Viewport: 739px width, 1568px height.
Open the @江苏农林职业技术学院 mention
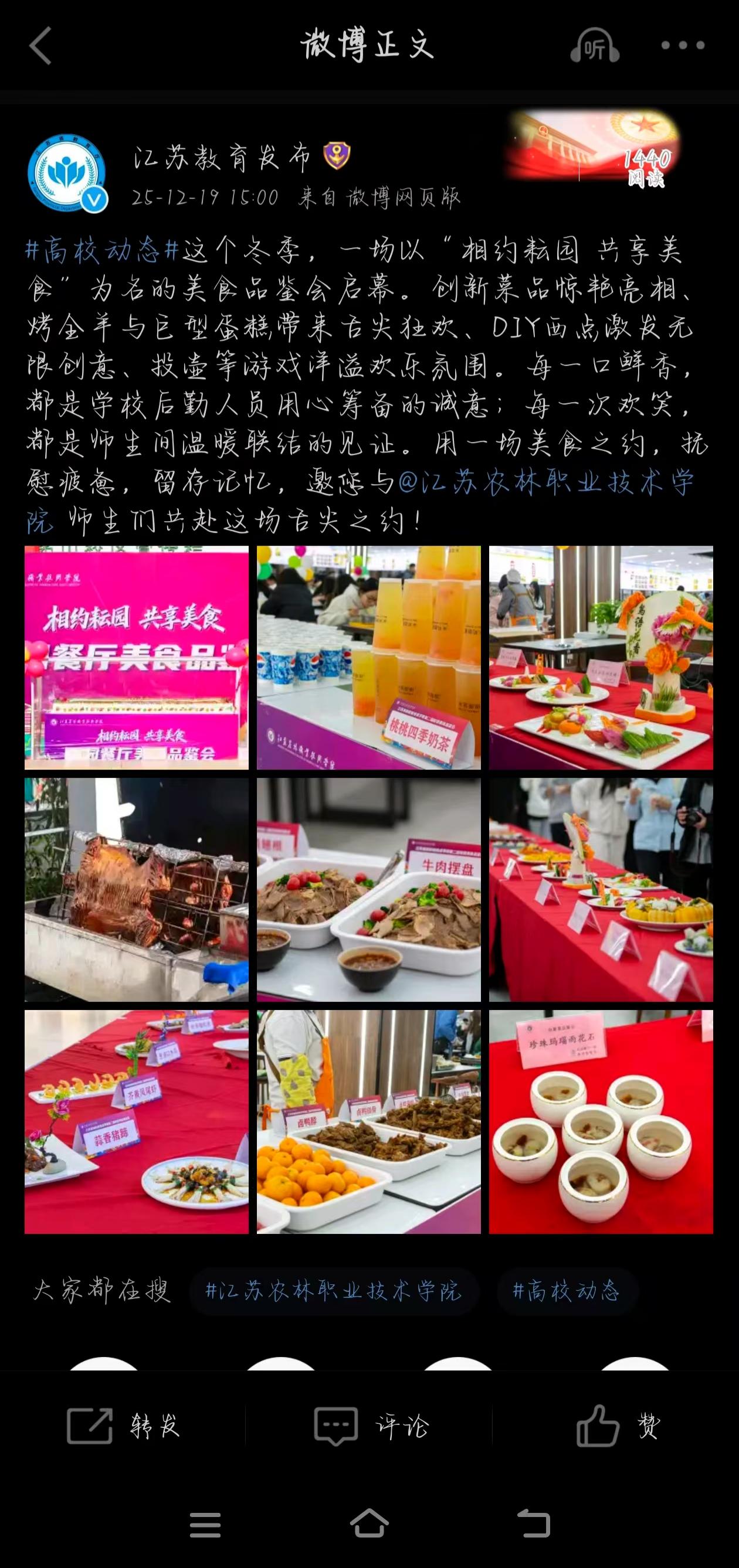pos(545,482)
